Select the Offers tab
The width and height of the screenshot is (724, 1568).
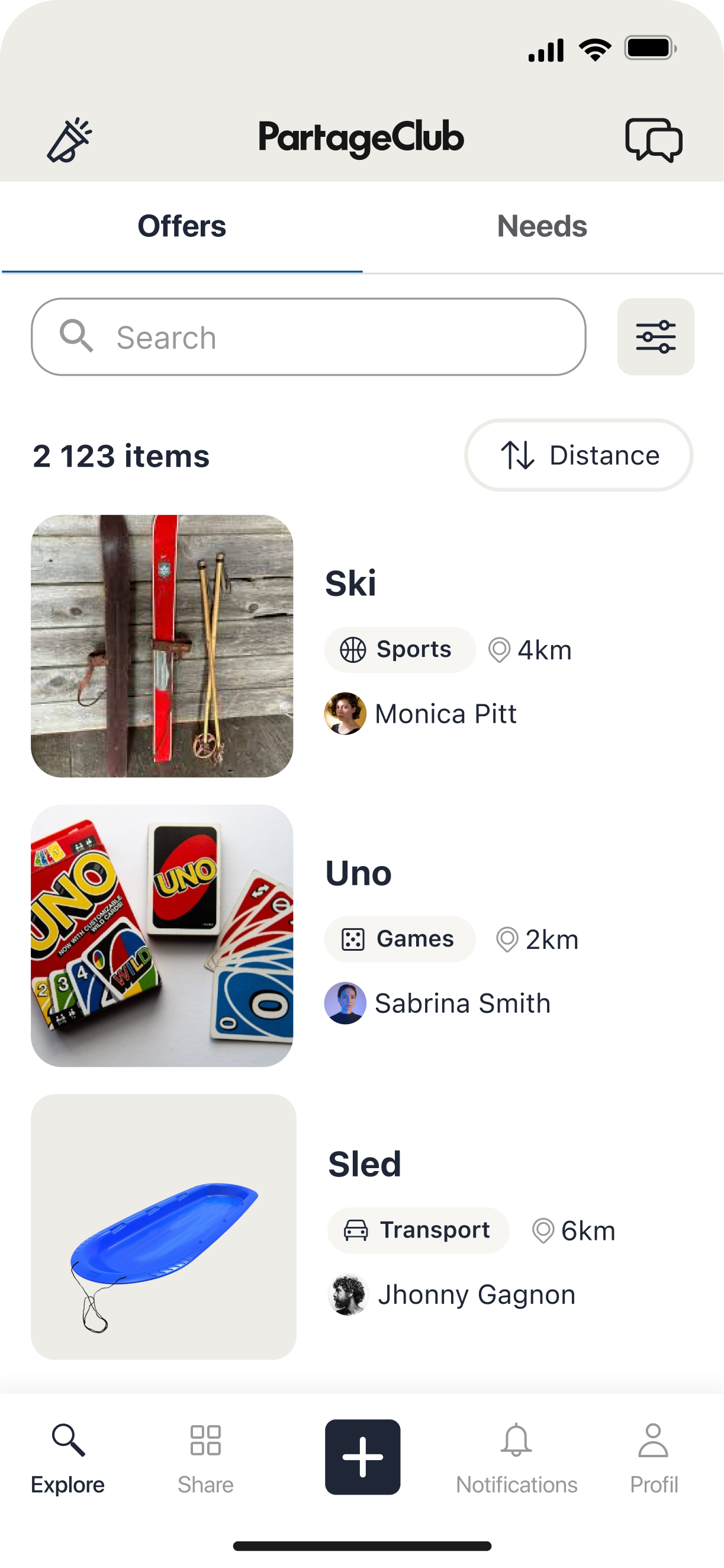click(x=181, y=226)
